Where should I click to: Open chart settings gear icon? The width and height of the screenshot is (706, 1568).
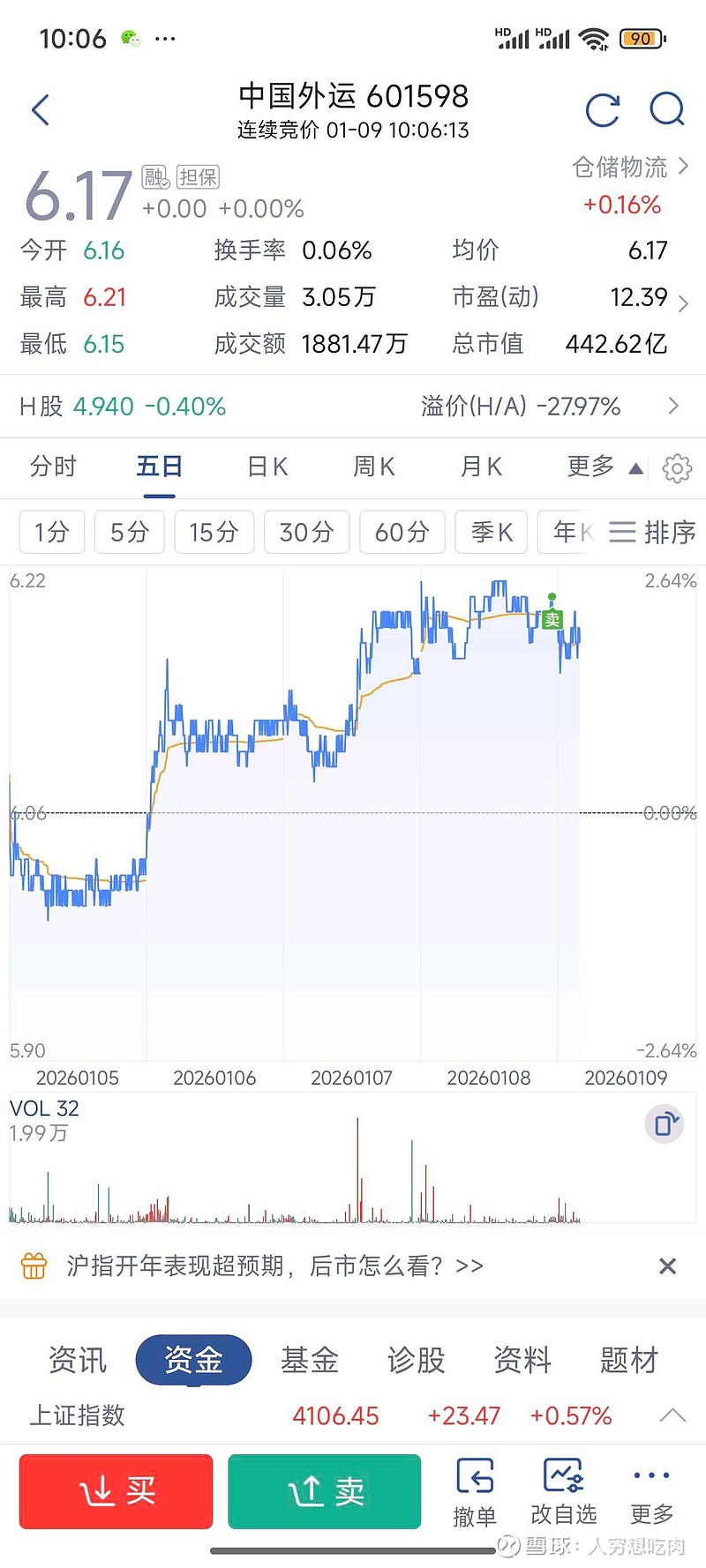677,468
